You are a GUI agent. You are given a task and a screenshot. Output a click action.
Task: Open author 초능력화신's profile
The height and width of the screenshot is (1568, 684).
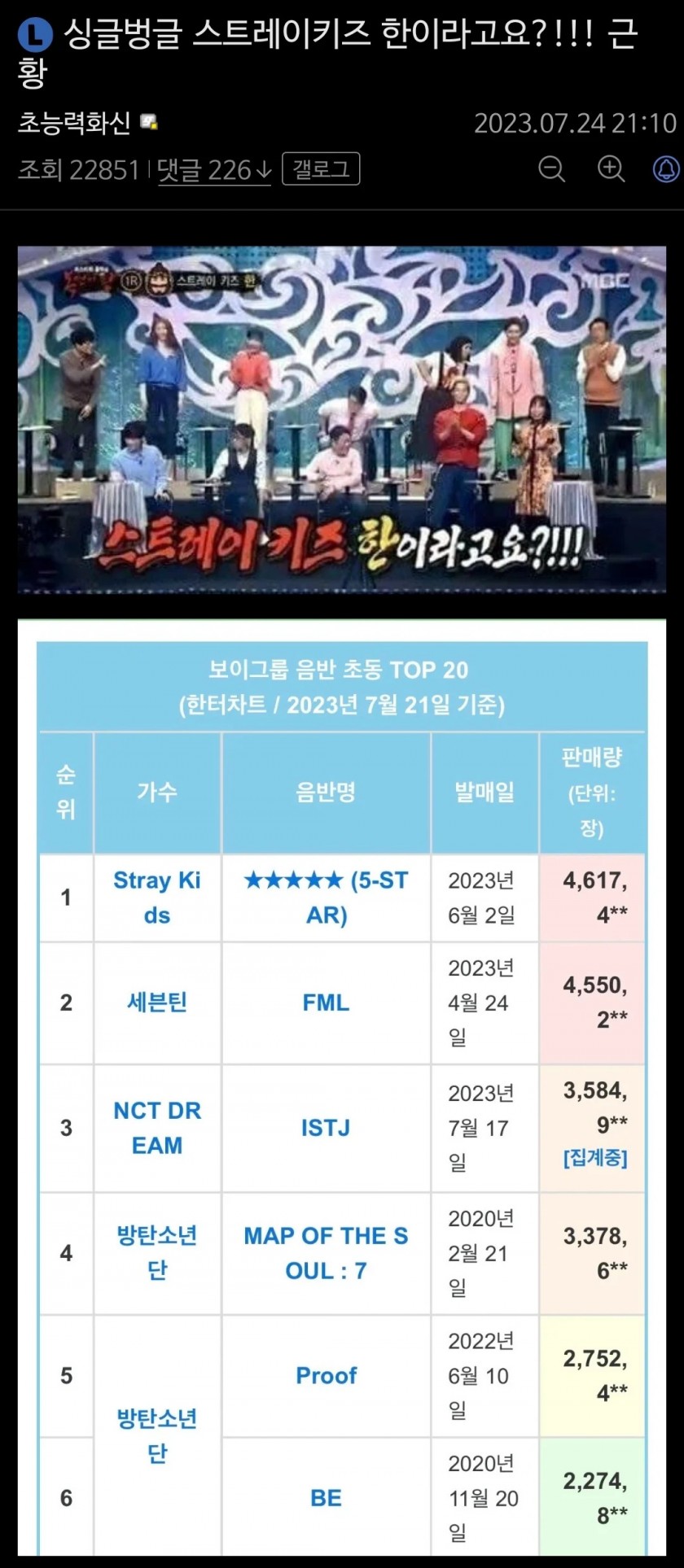74,123
